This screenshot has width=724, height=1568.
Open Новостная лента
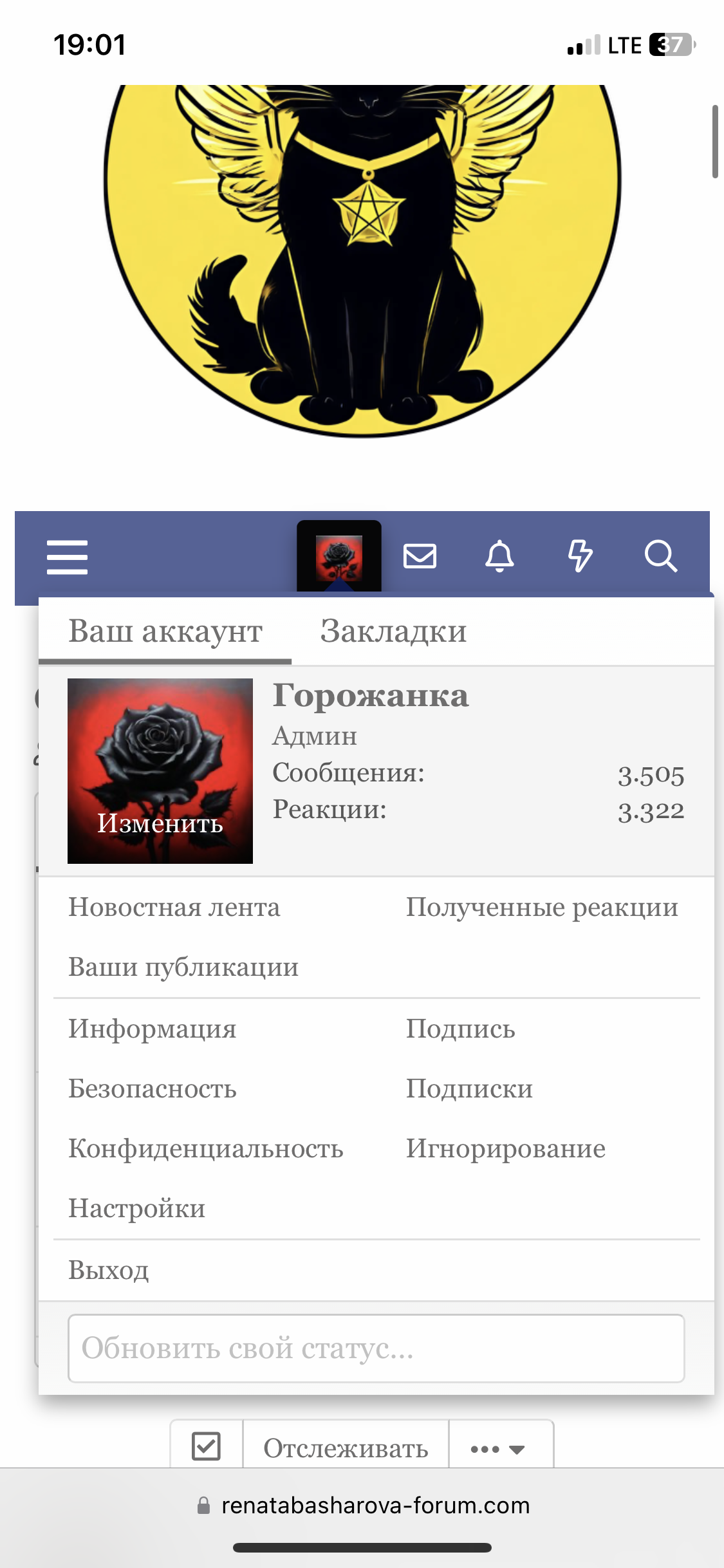click(174, 908)
